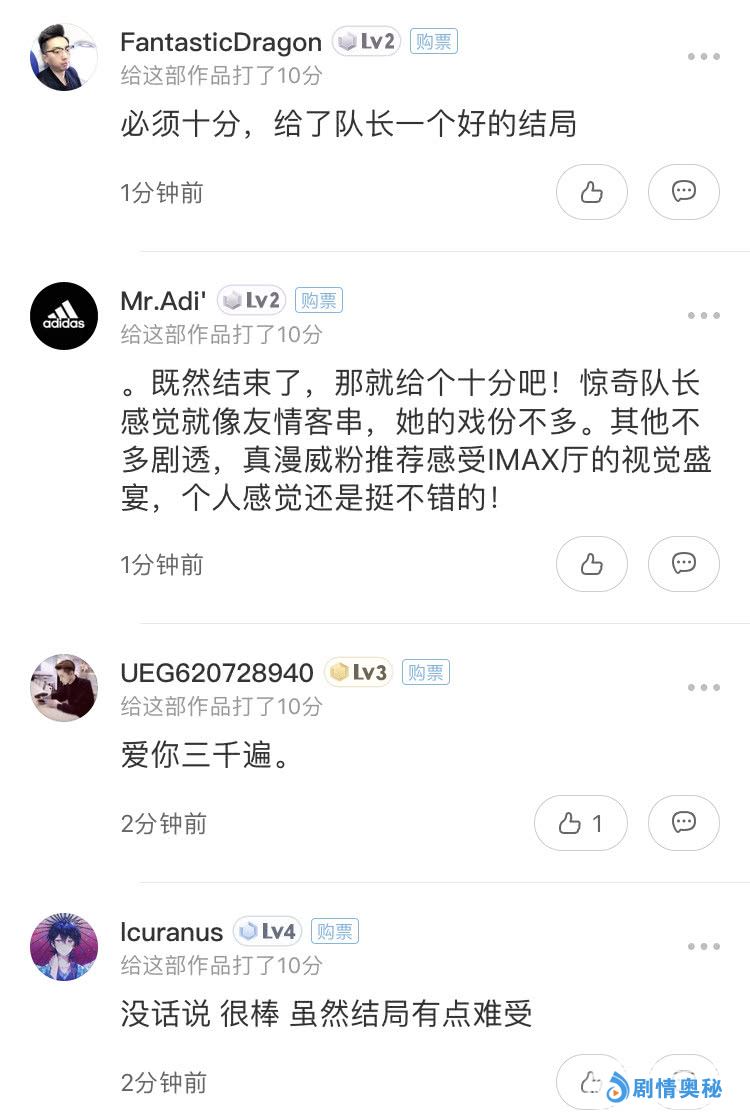Like the review "爱你三千遍。"

[x=581, y=823]
